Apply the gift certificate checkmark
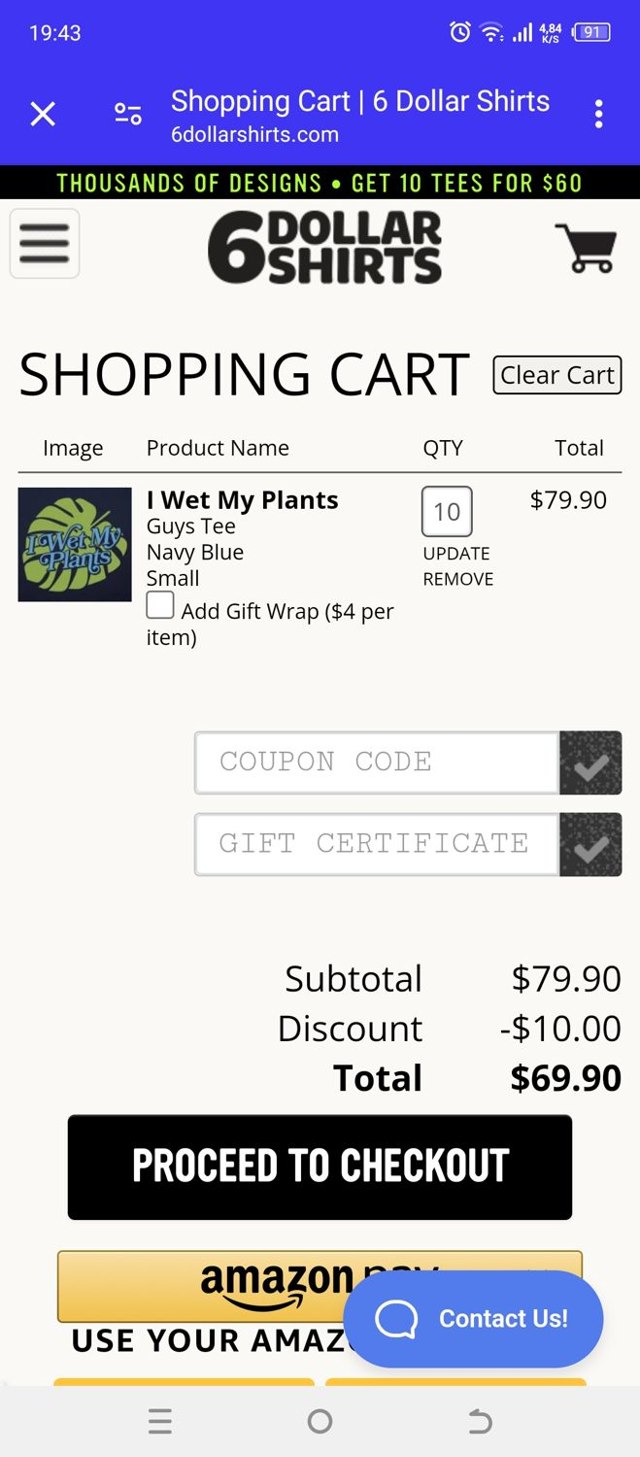 click(591, 845)
